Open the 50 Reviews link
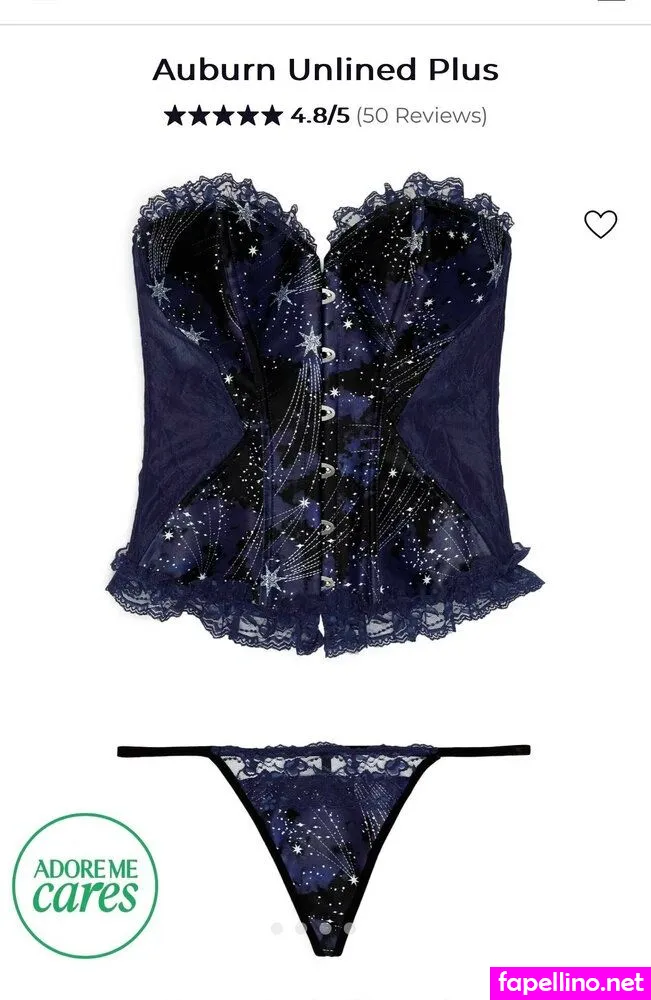Image resolution: width=651 pixels, height=1000 pixels. pos(421,115)
